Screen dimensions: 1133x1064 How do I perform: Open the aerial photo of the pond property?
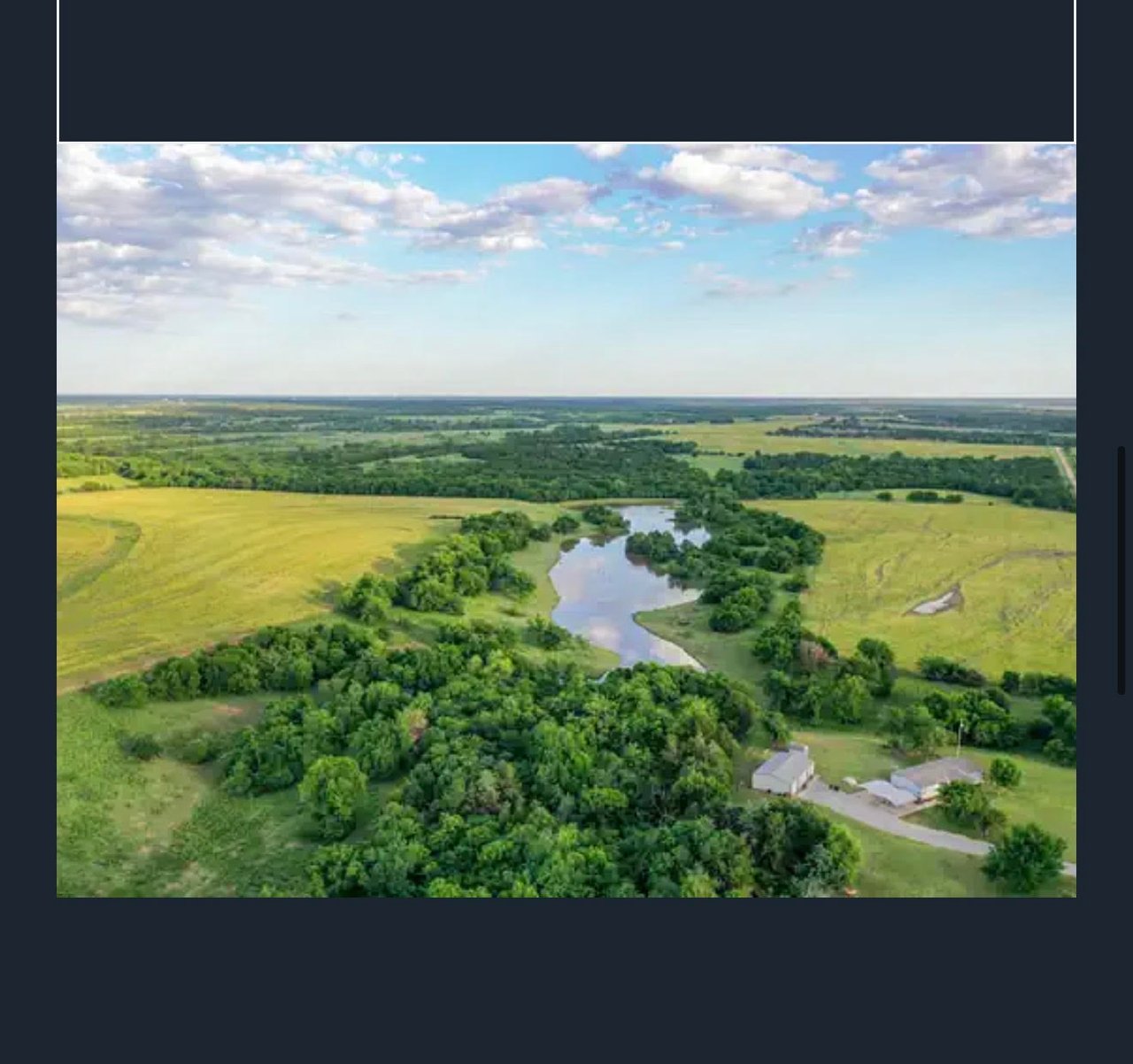pyautogui.click(x=566, y=520)
